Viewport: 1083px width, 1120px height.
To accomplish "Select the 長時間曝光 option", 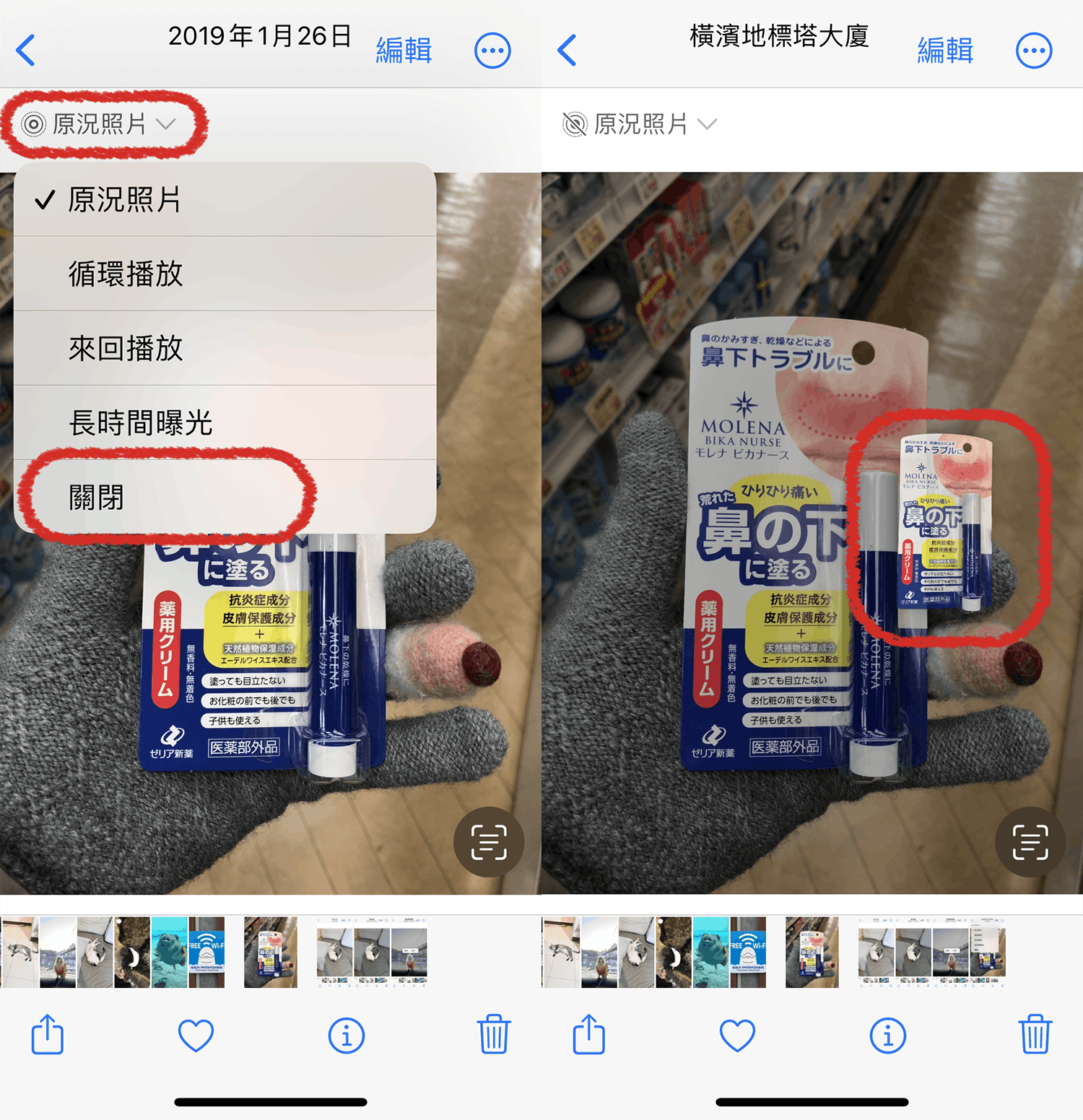I will tap(141, 422).
